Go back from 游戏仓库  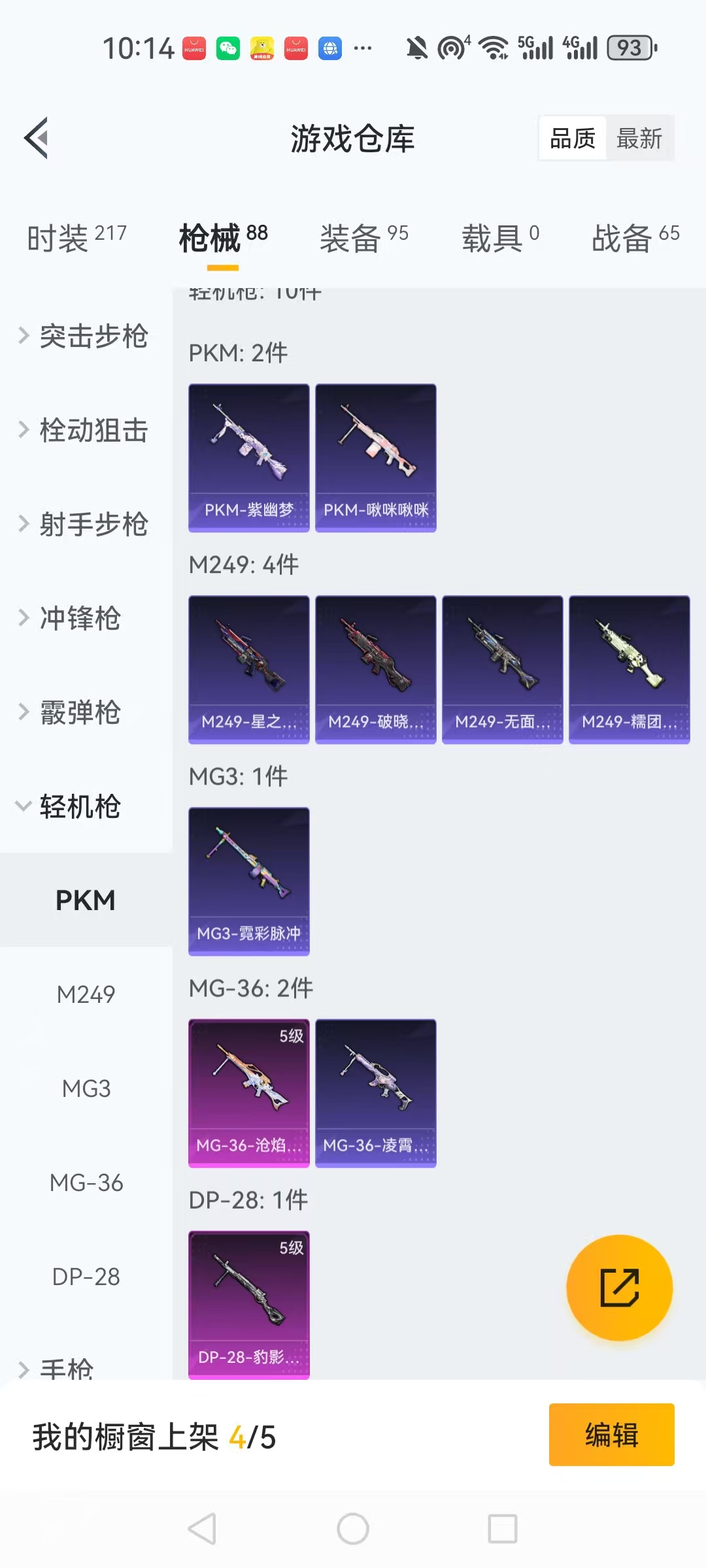pos(37,138)
